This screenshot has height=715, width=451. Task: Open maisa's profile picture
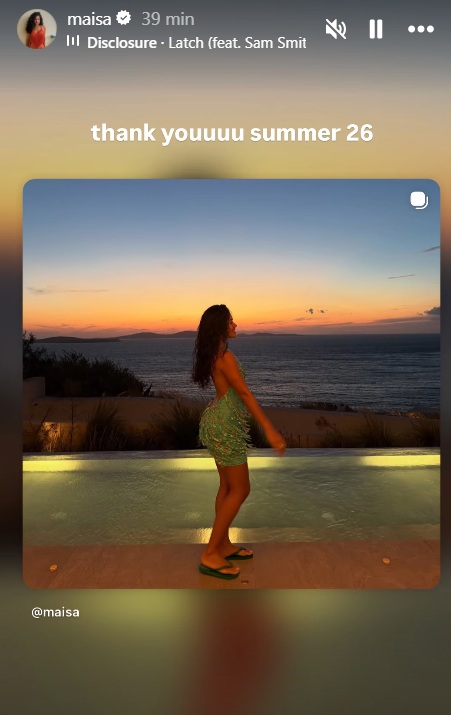(37, 29)
